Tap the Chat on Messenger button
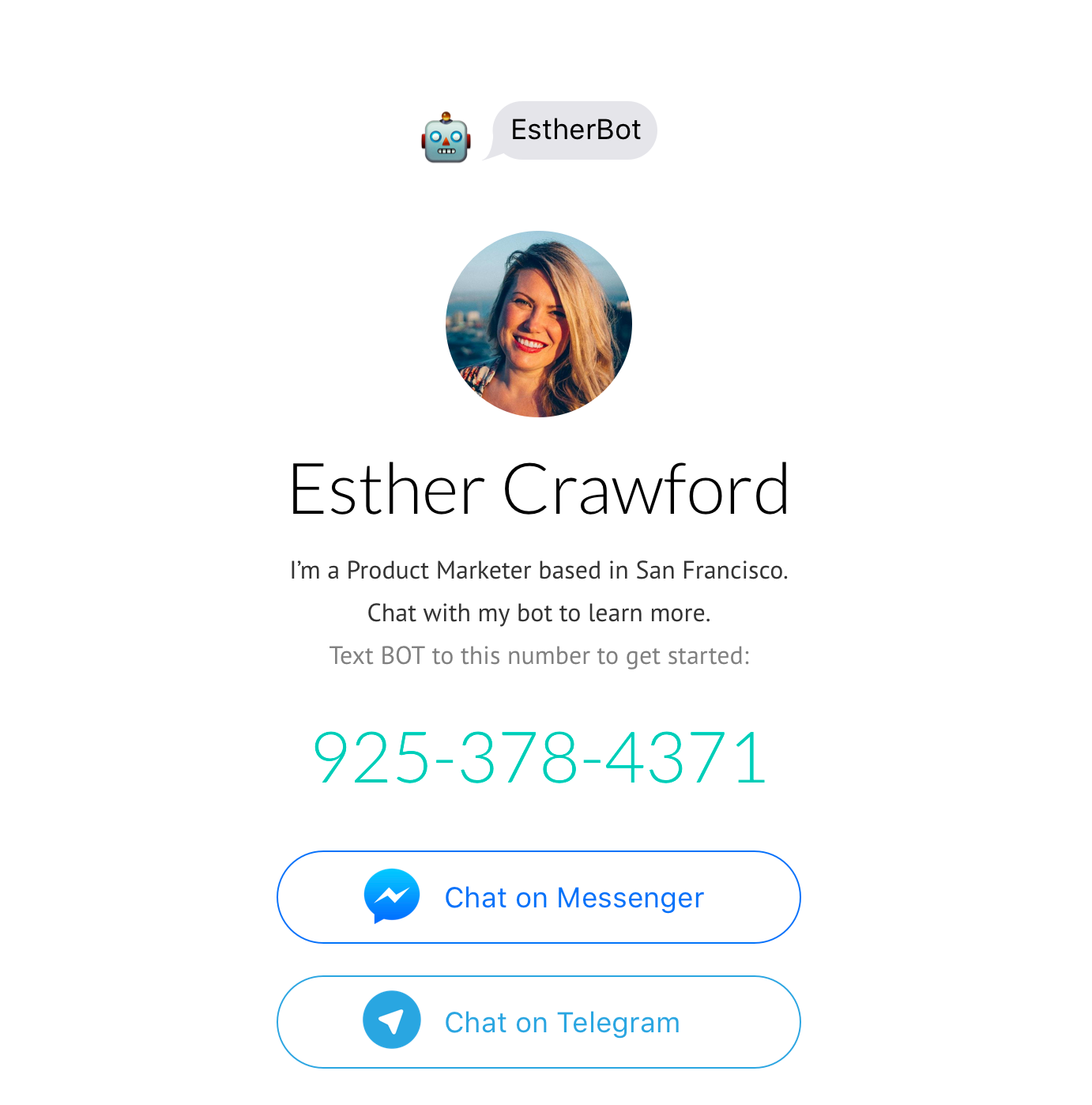The image size is (1092, 1105). click(538, 897)
